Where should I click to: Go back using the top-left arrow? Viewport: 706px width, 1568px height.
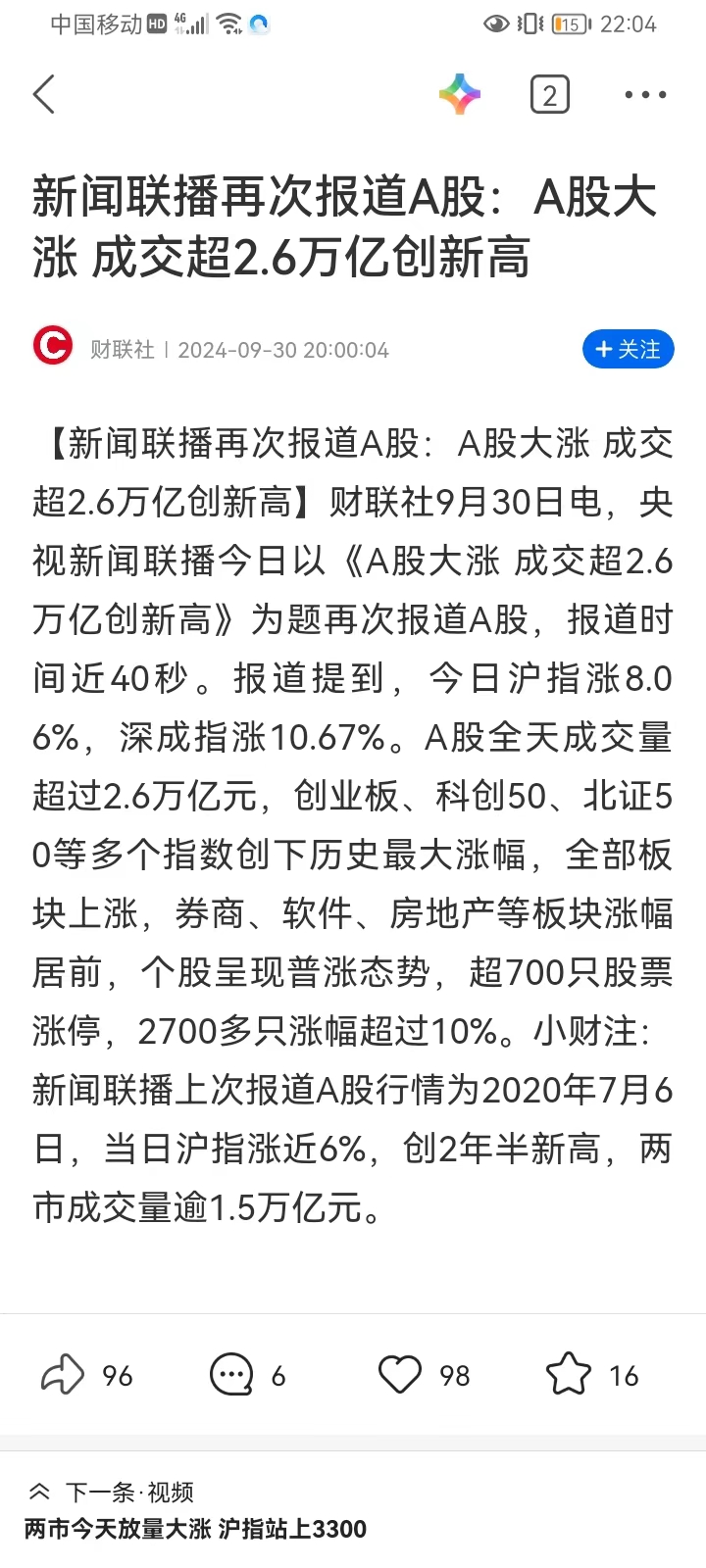click(x=44, y=95)
